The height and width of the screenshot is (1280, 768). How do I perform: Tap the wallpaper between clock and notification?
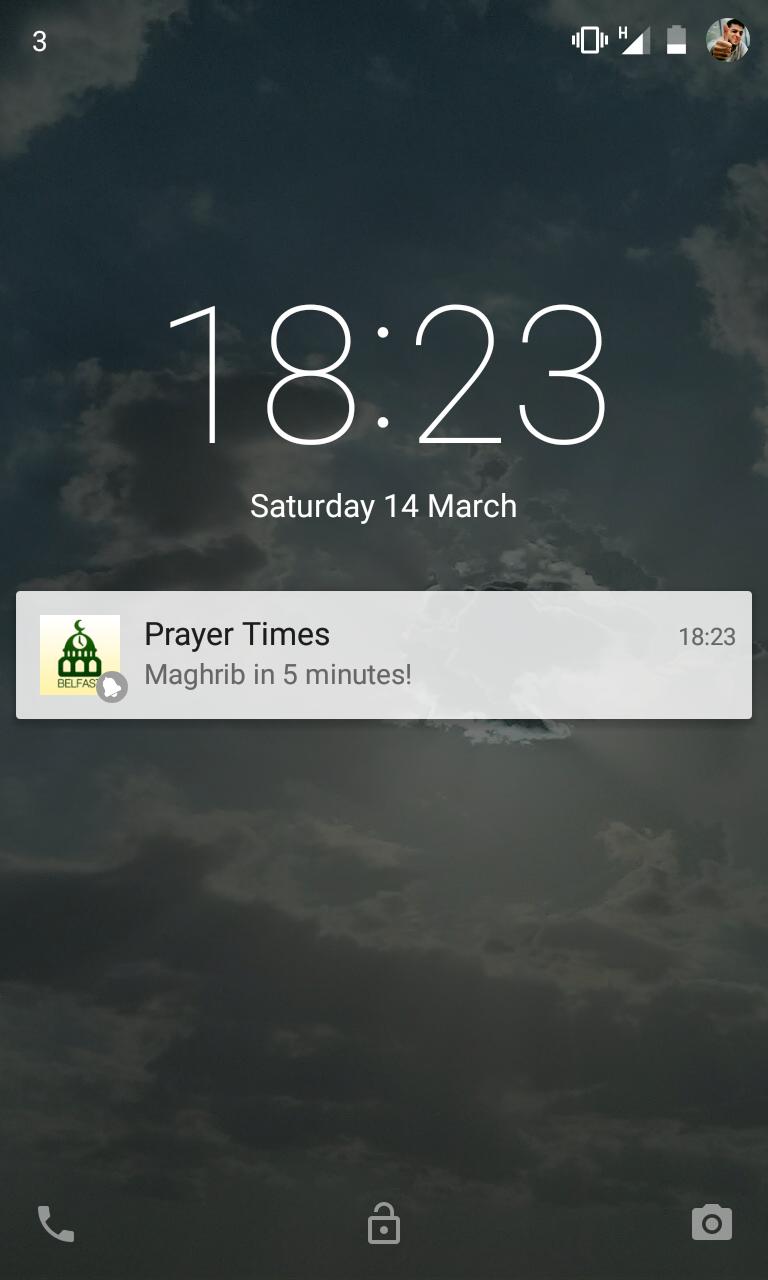click(x=384, y=555)
